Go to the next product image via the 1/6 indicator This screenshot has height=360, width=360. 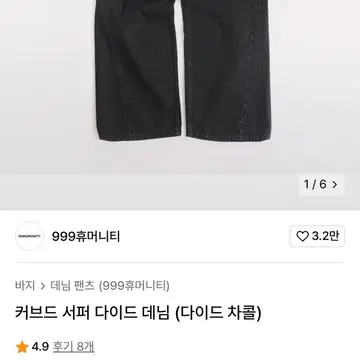[x=321, y=184]
